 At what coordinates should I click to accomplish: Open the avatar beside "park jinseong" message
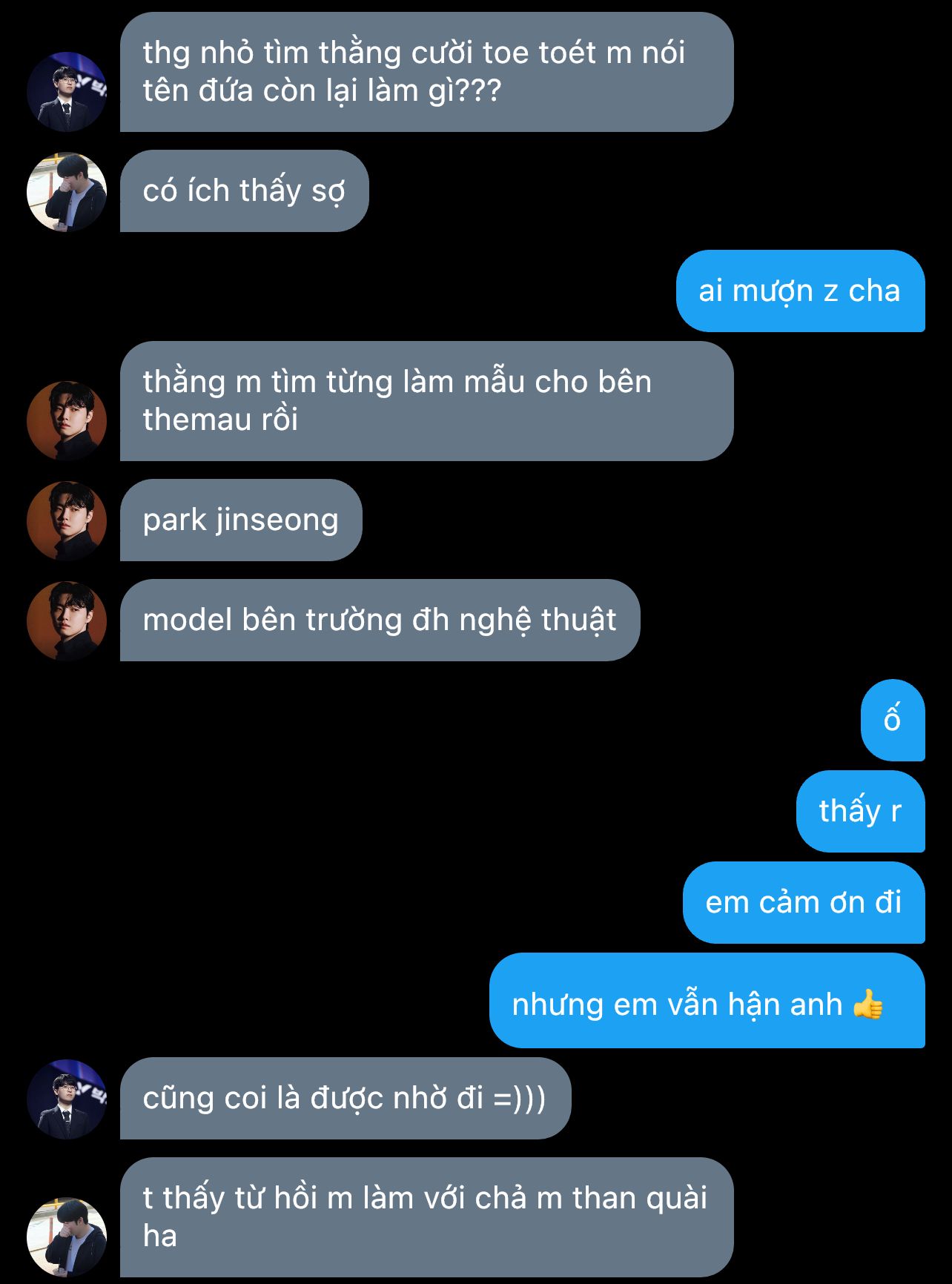(x=67, y=521)
